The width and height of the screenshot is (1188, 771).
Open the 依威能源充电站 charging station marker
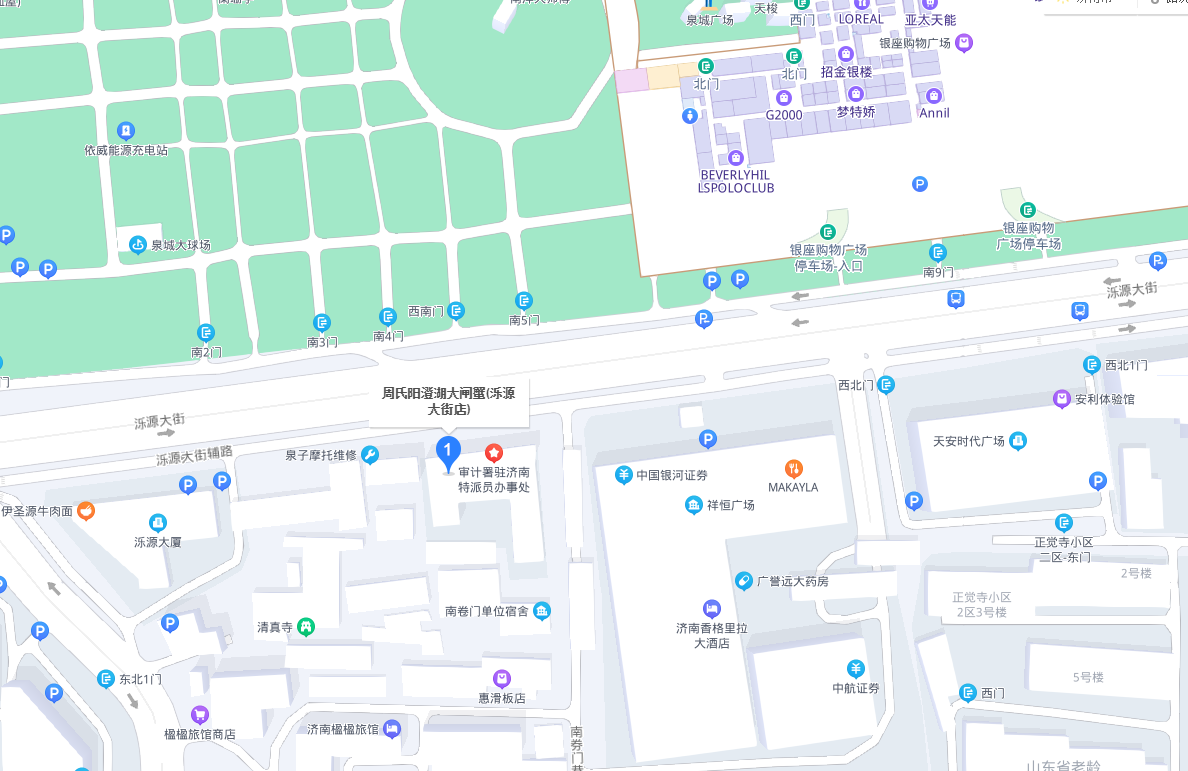coord(126,131)
